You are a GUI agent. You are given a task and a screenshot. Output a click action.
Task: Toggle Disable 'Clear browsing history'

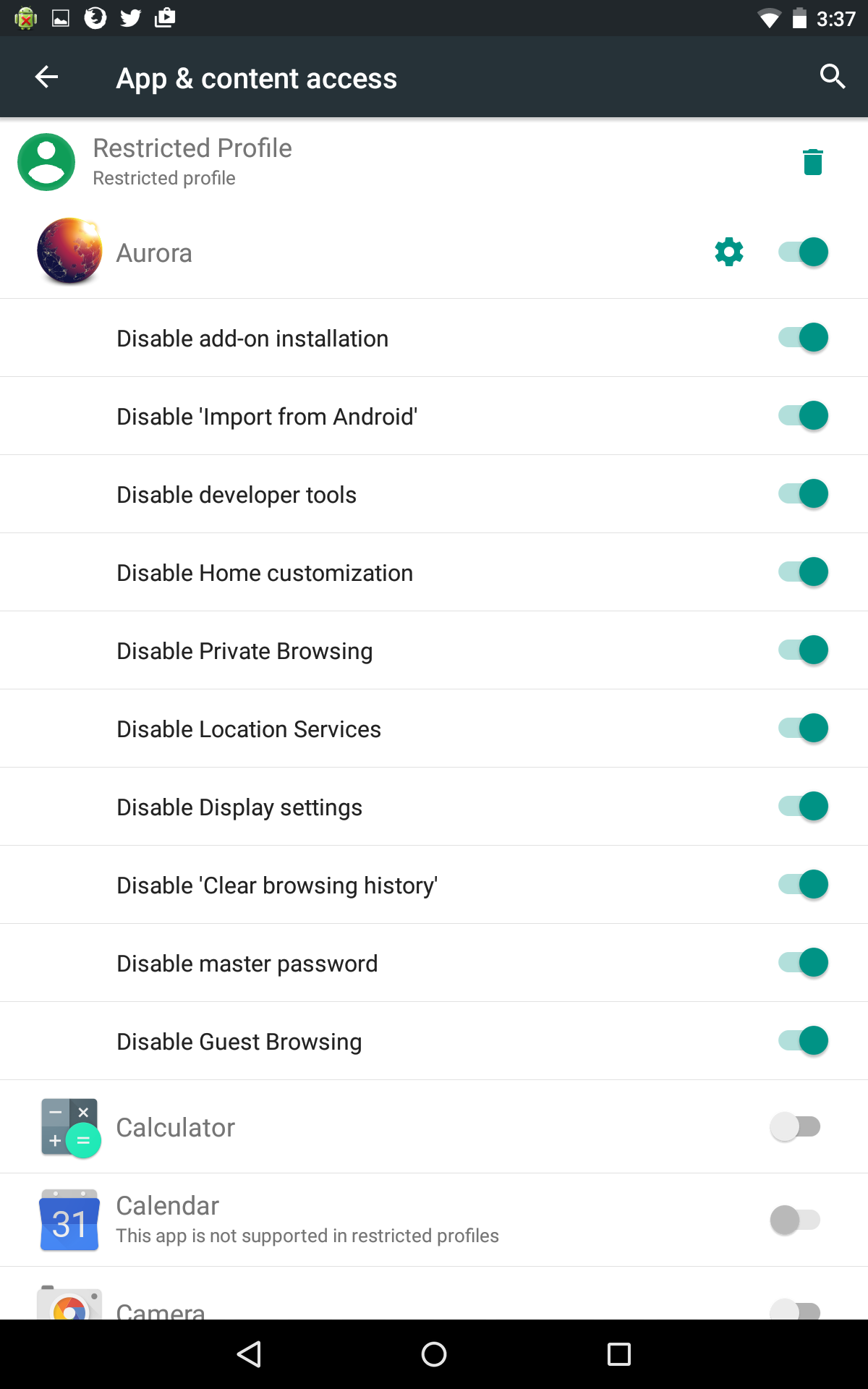pyautogui.click(x=803, y=884)
